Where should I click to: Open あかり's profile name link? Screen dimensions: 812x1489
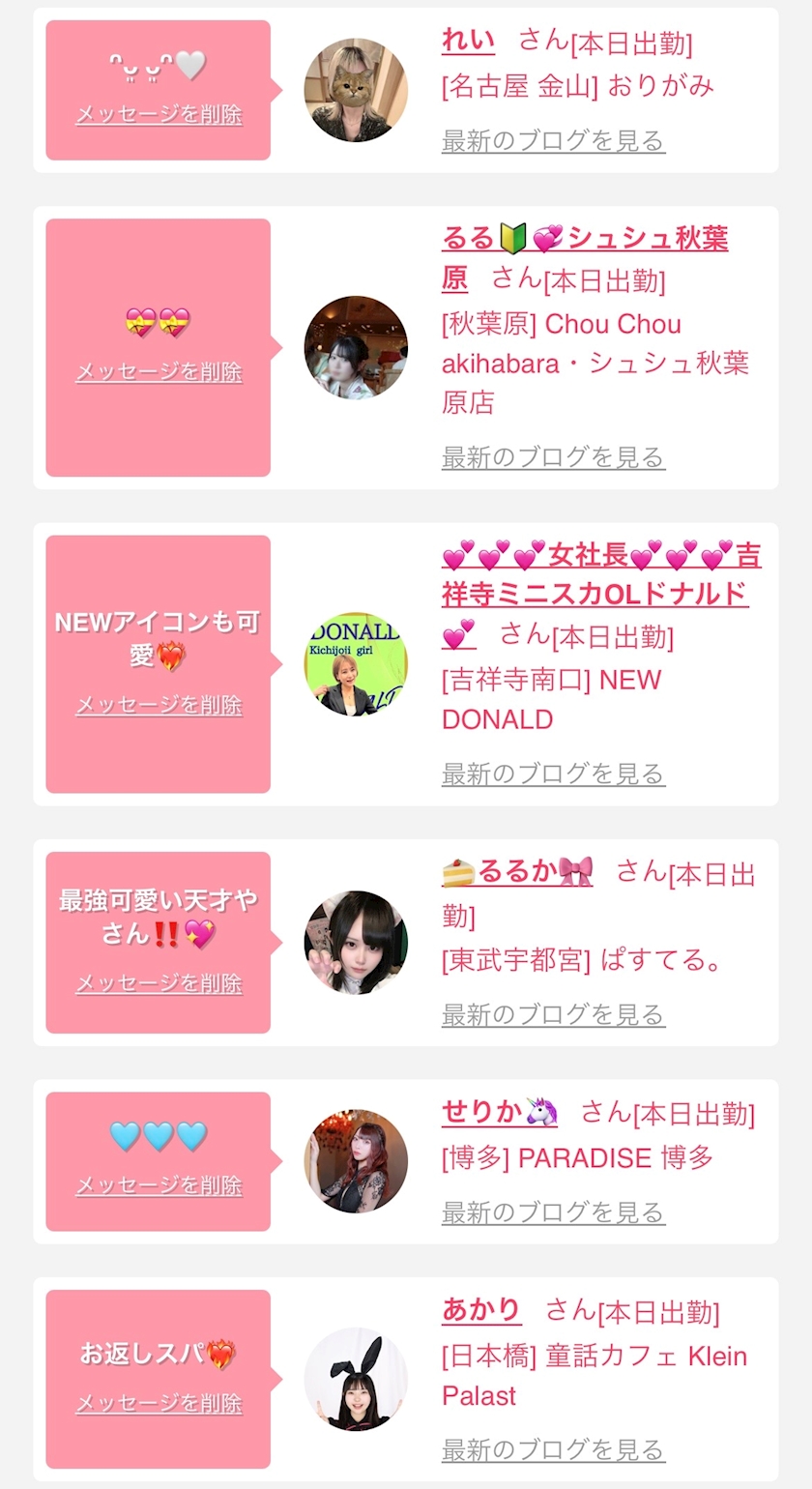481,1310
